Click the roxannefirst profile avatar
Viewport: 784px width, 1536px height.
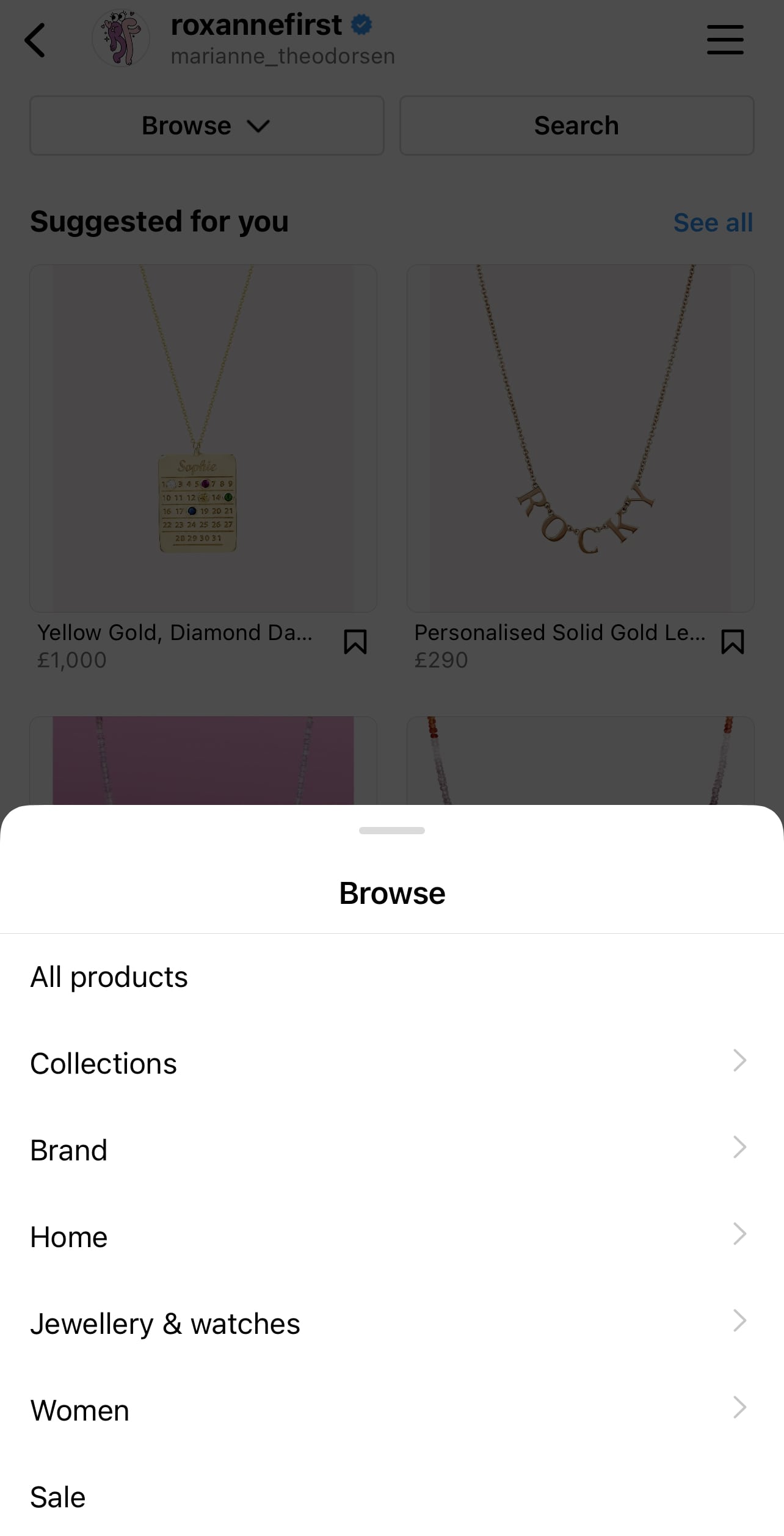point(120,38)
